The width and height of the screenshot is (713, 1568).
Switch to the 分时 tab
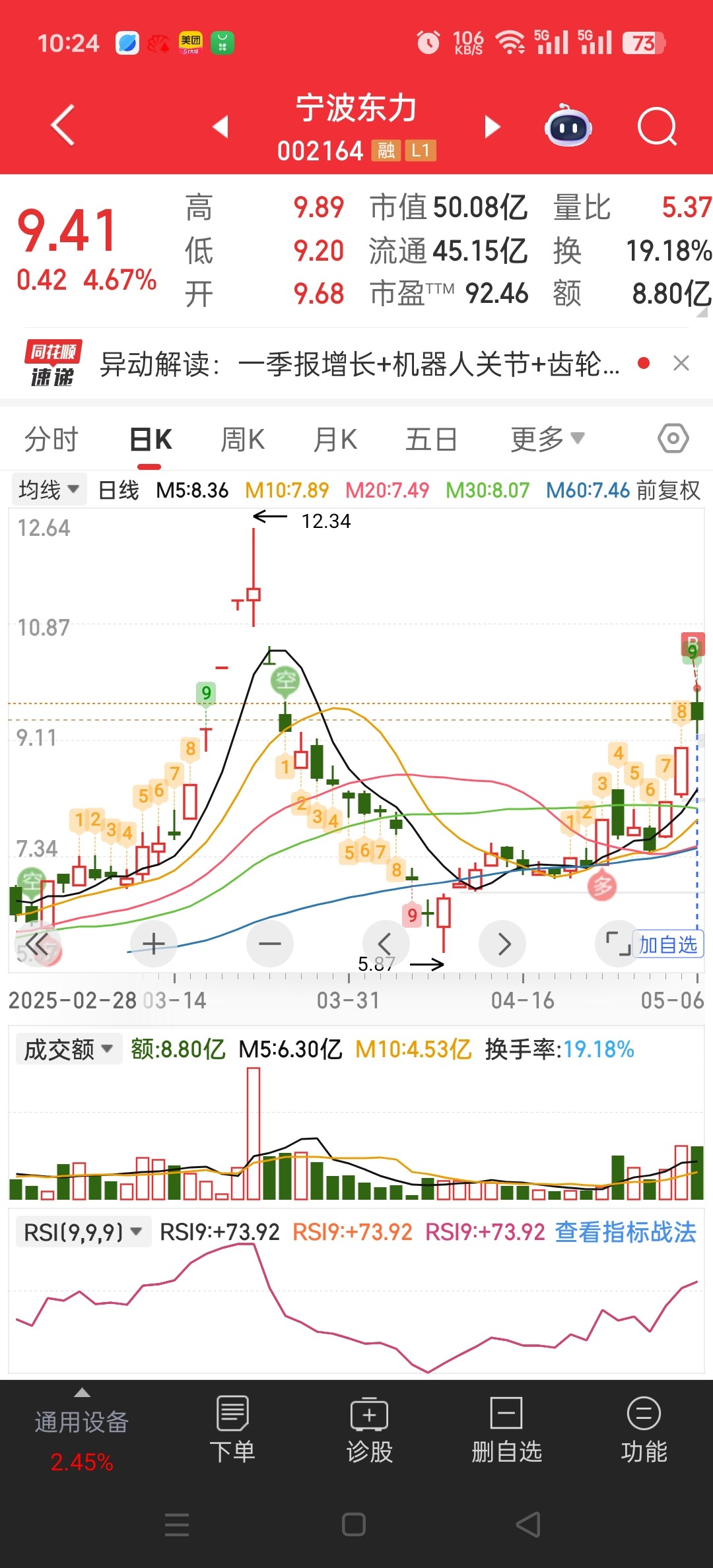point(51,439)
